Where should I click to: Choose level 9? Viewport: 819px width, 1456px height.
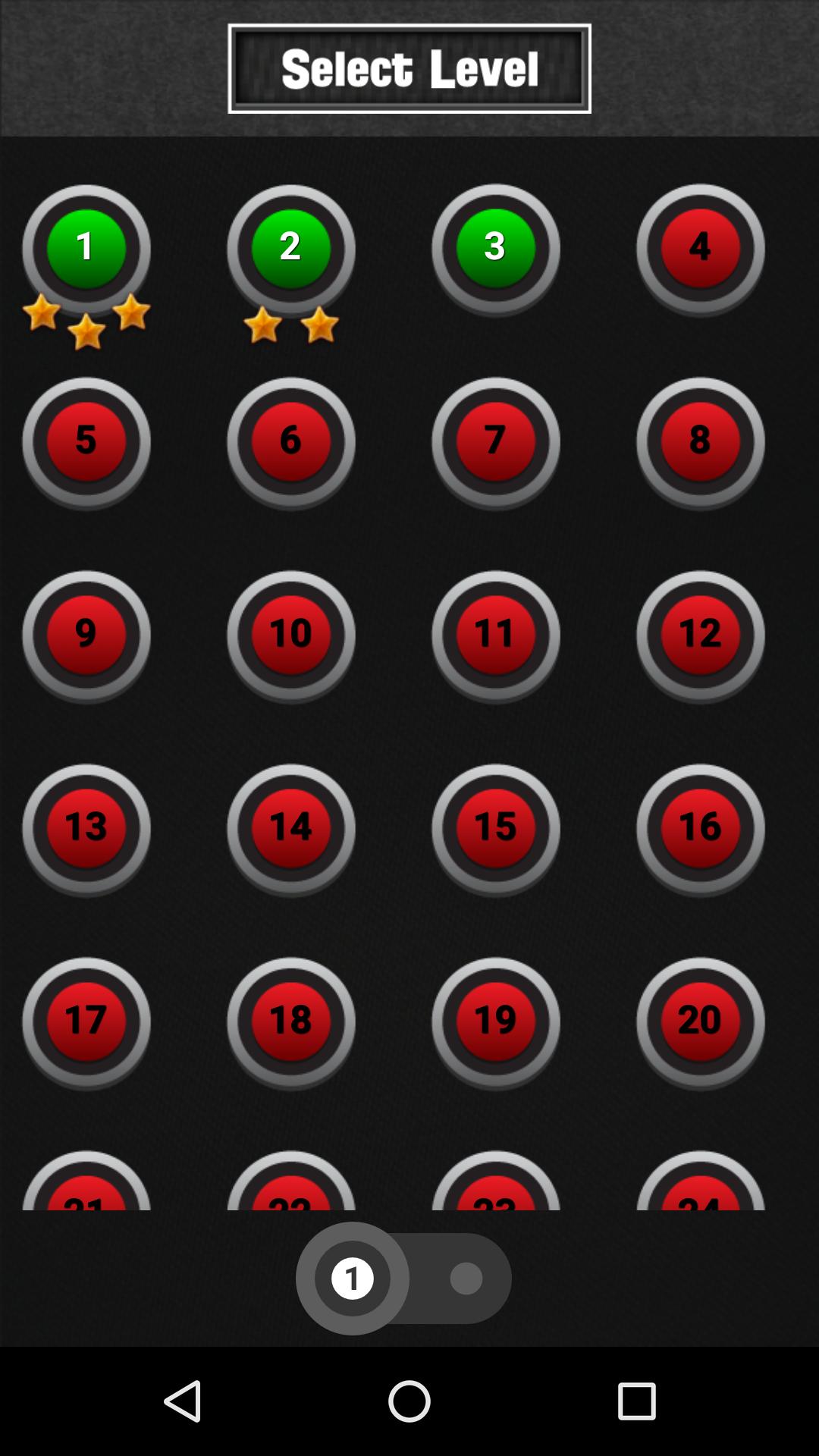86,635
